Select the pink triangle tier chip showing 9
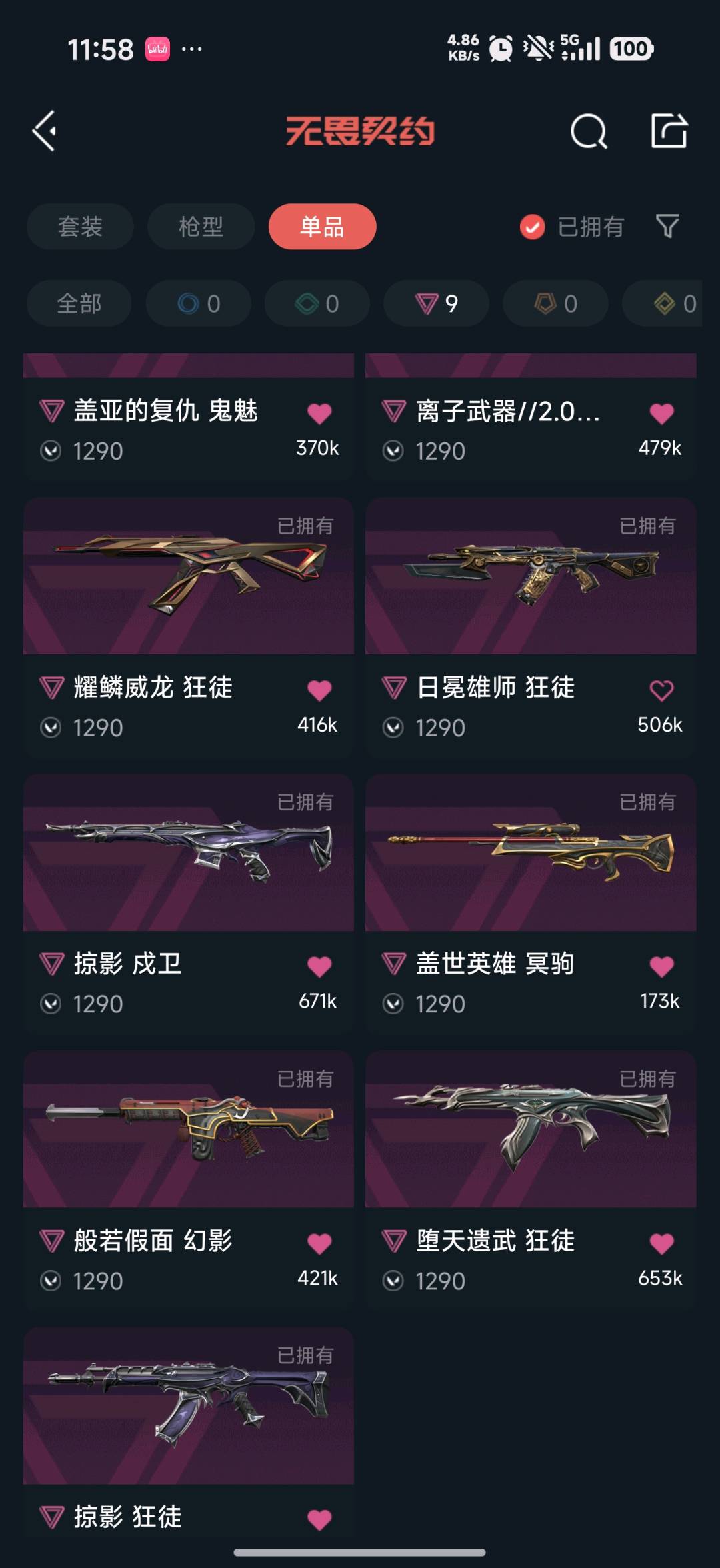Screen dimensions: 720x1568 pyautogui.click(x=436, y=304)
